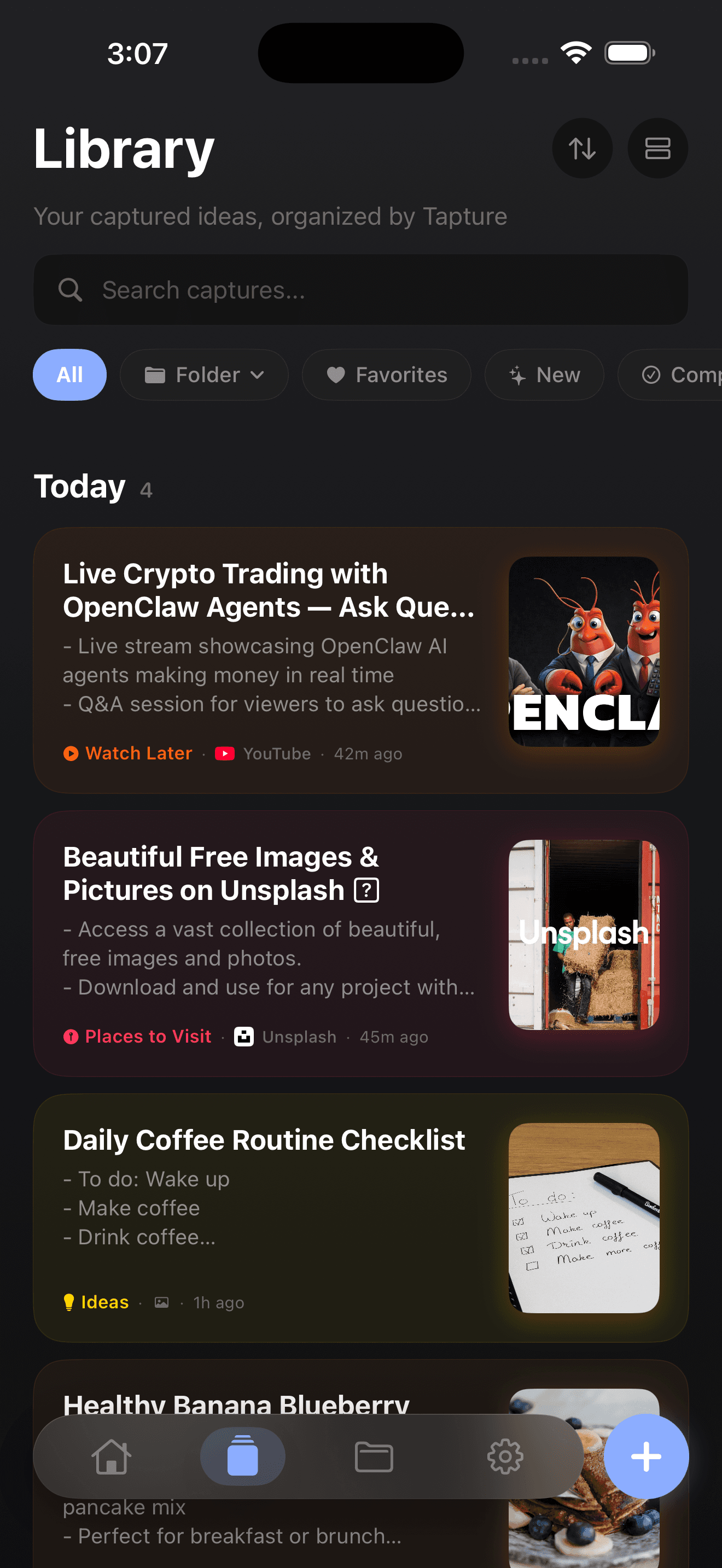722x1568 pixels.
Task: Select the Home icon in bottom navigation
Action: click(x=111, y=1456)
